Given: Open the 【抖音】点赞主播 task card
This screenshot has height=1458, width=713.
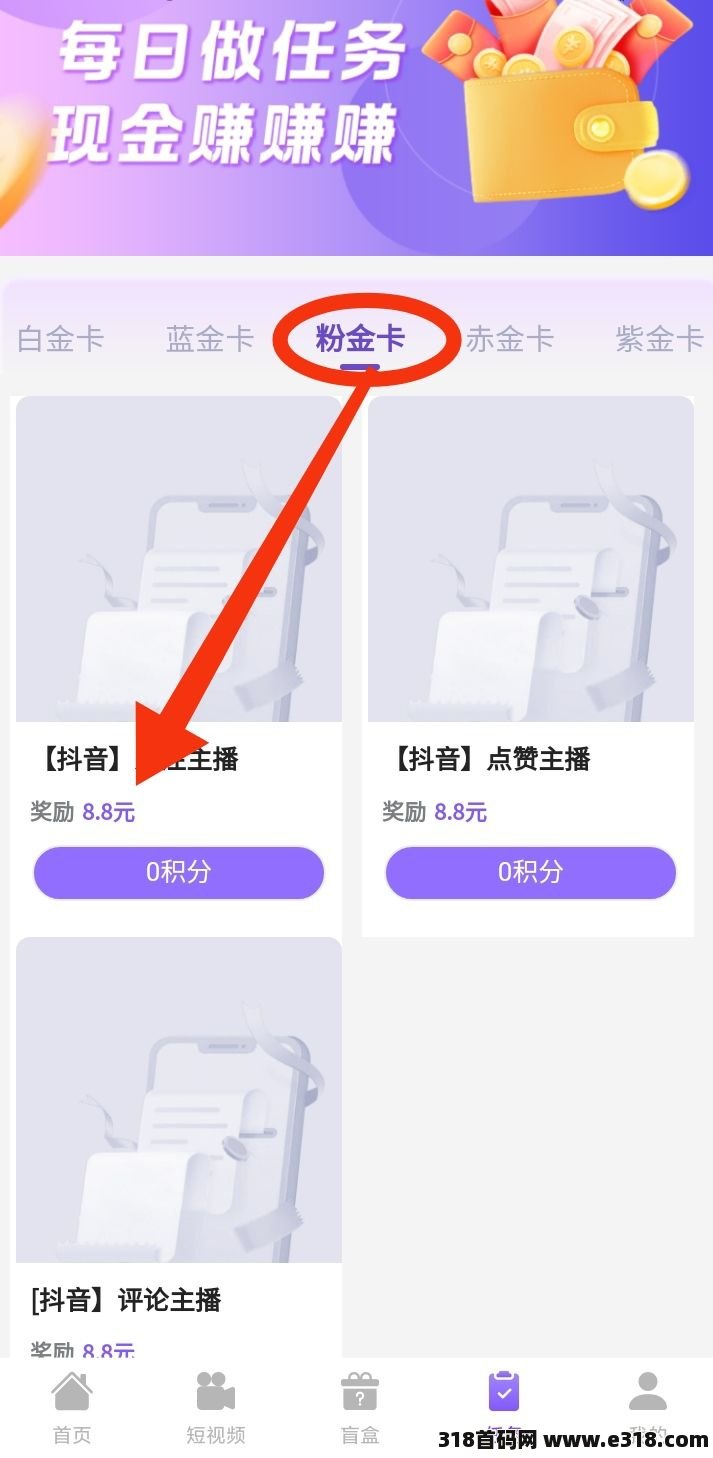Looking at the screenshot, I should [530, 666].
